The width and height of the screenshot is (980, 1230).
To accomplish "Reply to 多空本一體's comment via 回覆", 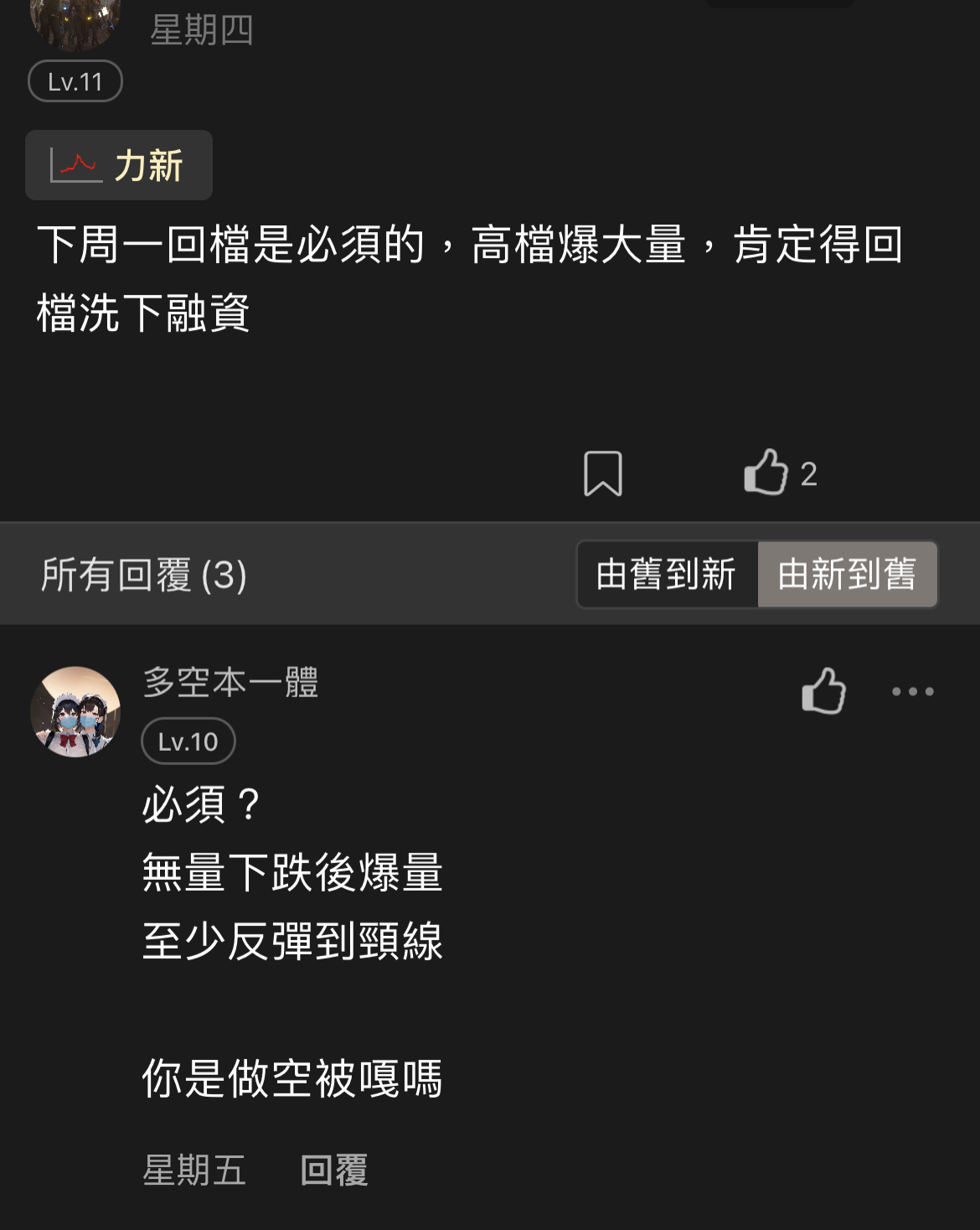I will pyautogui.click(x=333, y=1170).
